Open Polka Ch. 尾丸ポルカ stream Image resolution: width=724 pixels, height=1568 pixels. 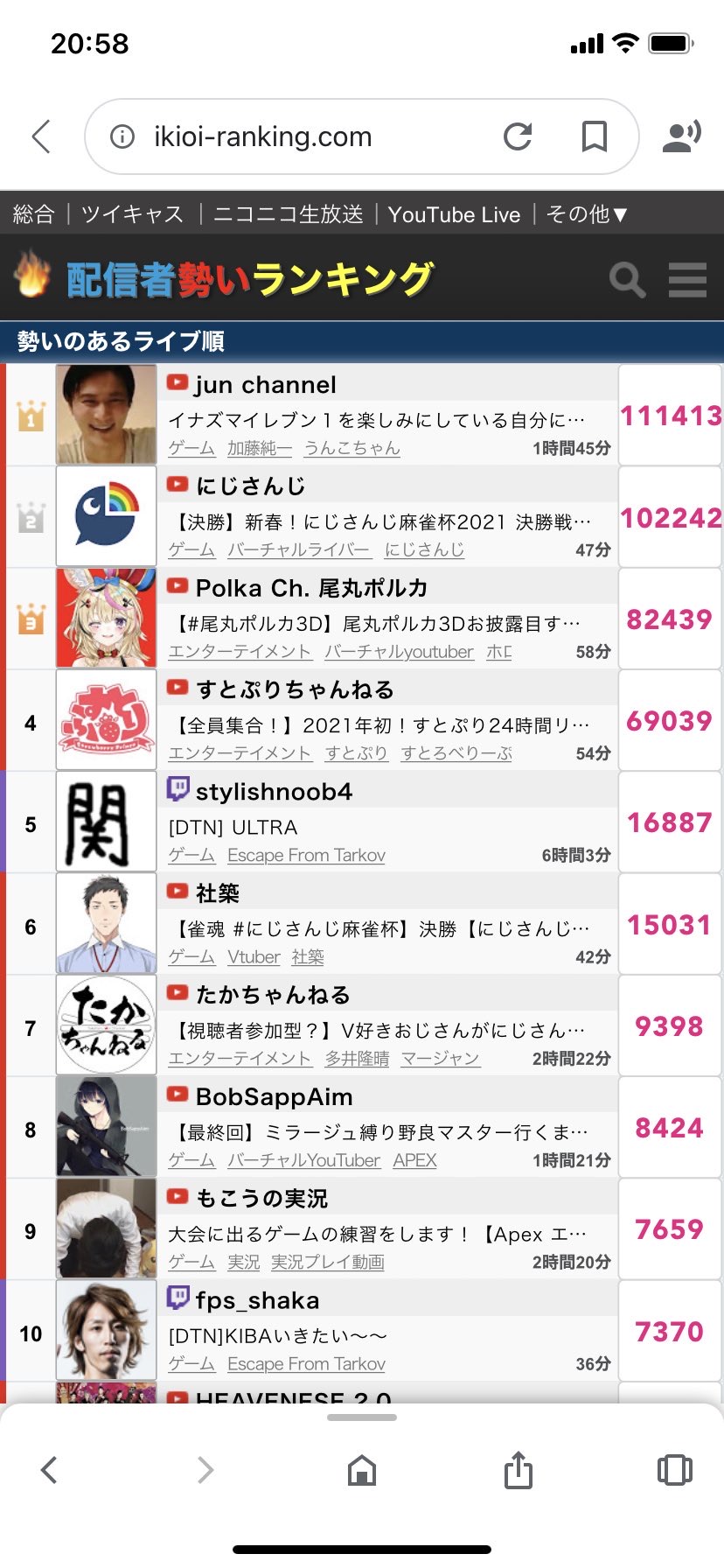(311, 588)
